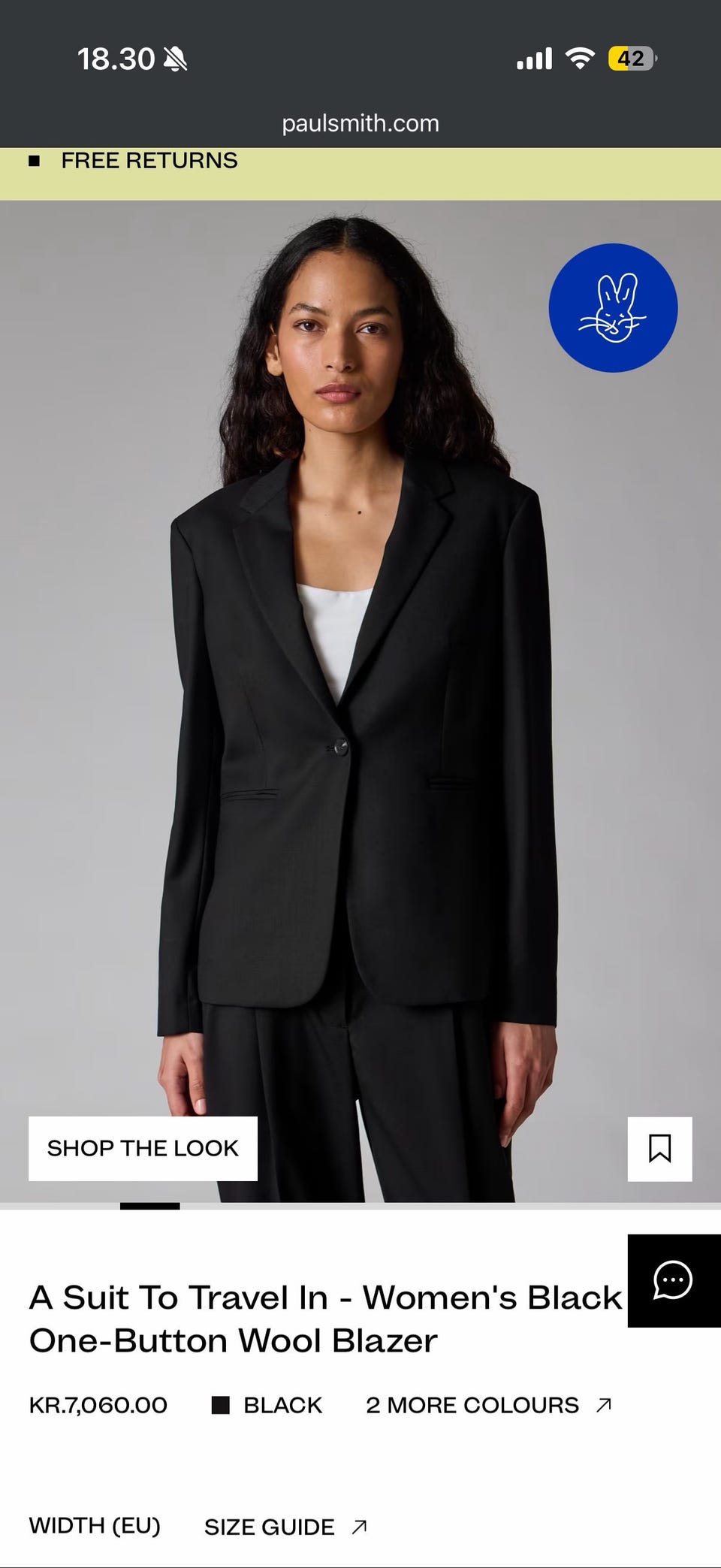Open the blazer product photo
This screenshot has width=721, height=1568.
click(360, 701)
